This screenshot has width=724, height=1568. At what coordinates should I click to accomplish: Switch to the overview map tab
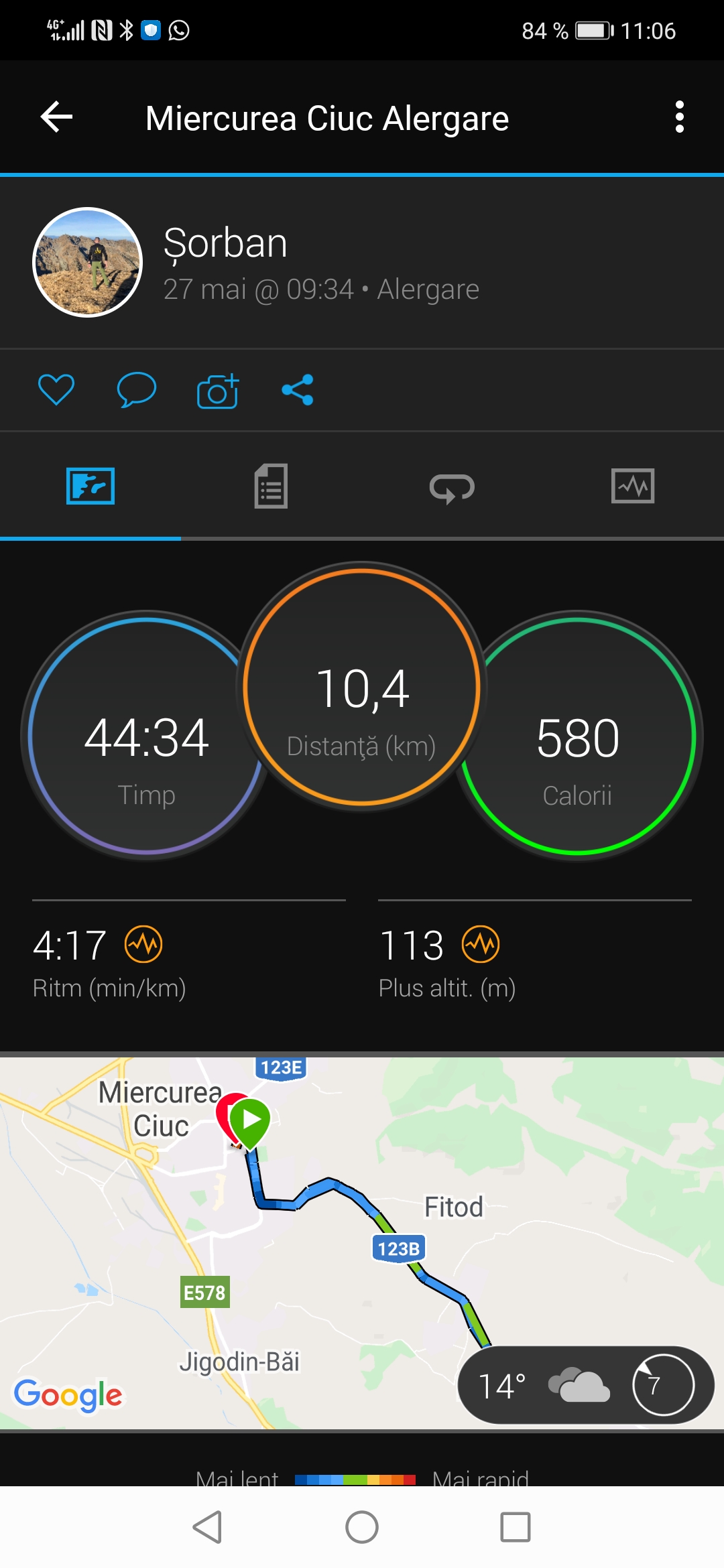point(90,486)
